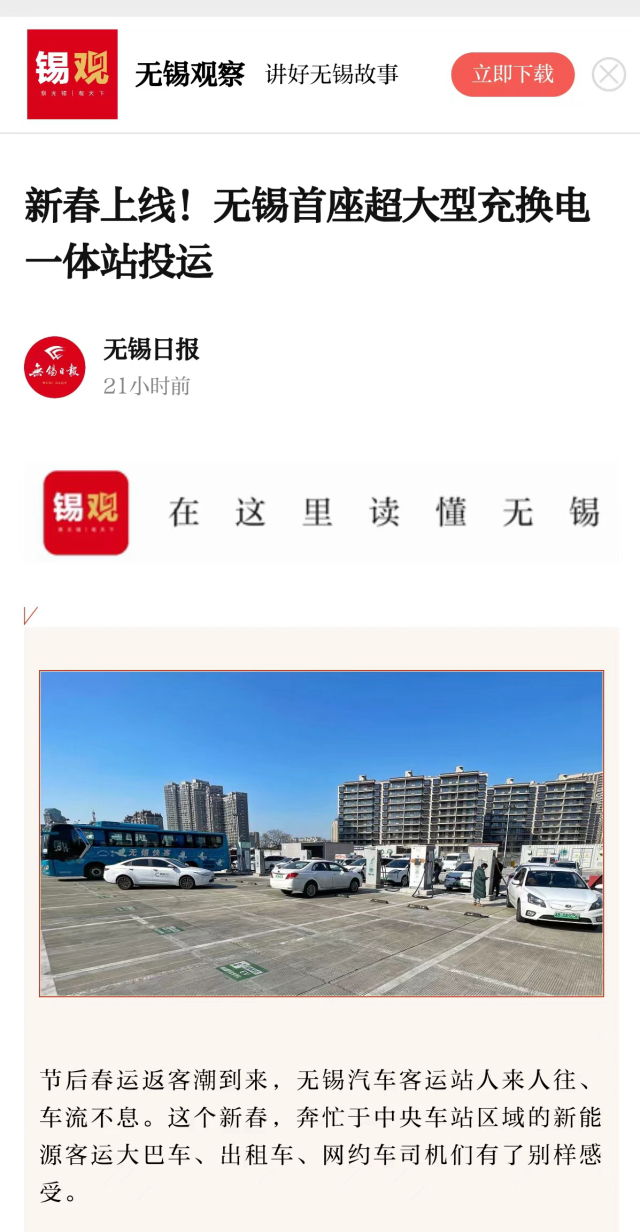Open the 无锡日报 publisher profile
Screen dimensions: 640x1232
pyautogui.click(x=151, y=350)
